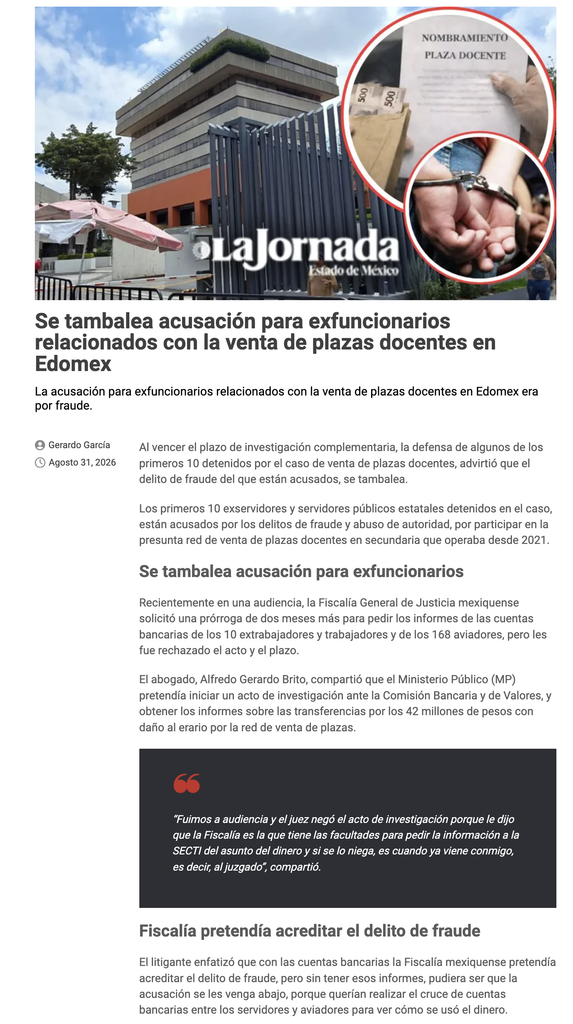Open author Gerardo García's profile
The image size is (573, 1024).
click(79, 445)
